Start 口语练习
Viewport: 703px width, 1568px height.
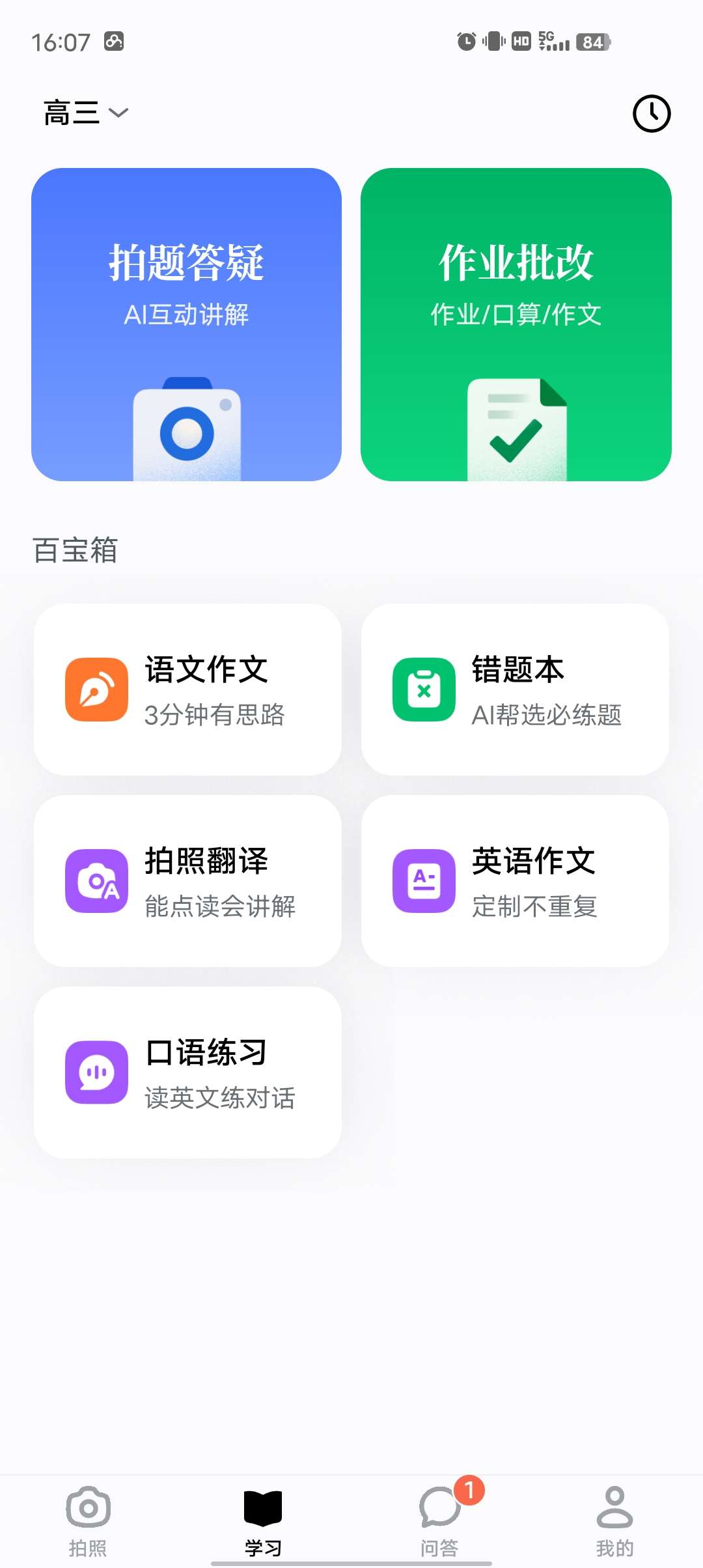(187, 1072)
